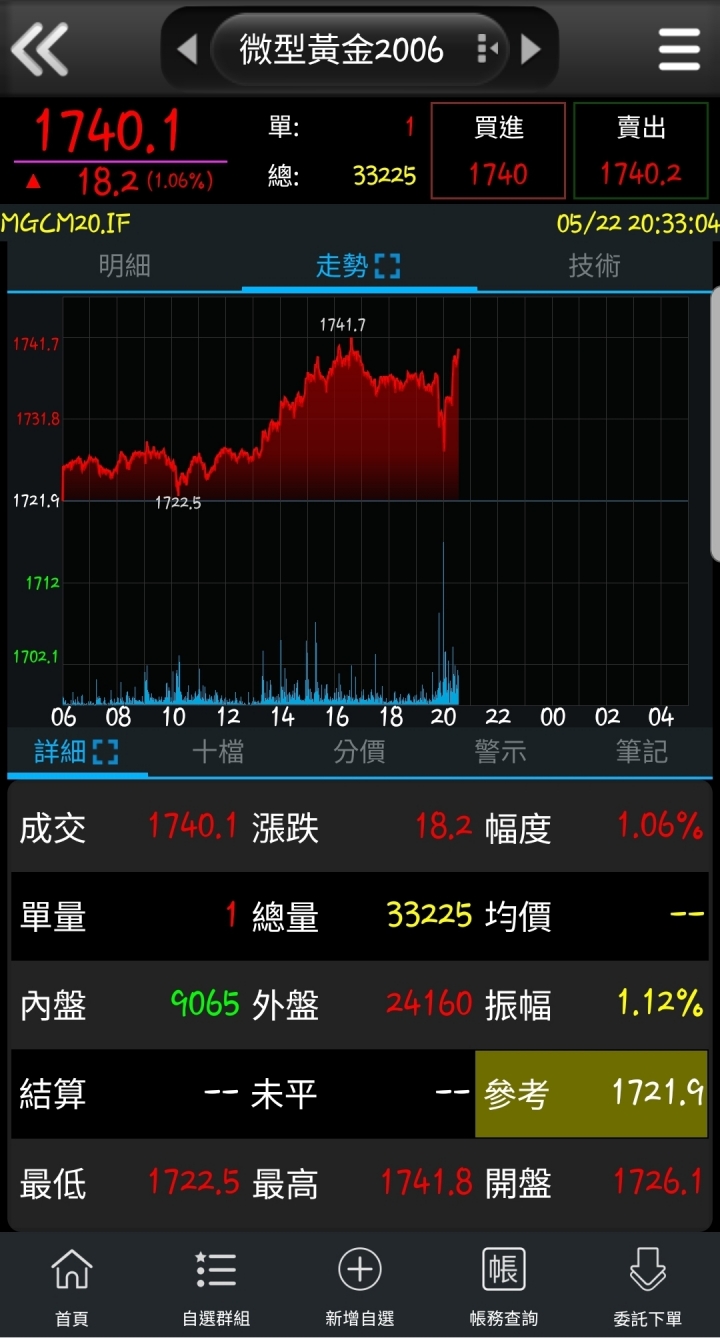Open 委託下單 order placement
Viewport: 720px width, 1338px height.
[647, 1287]
